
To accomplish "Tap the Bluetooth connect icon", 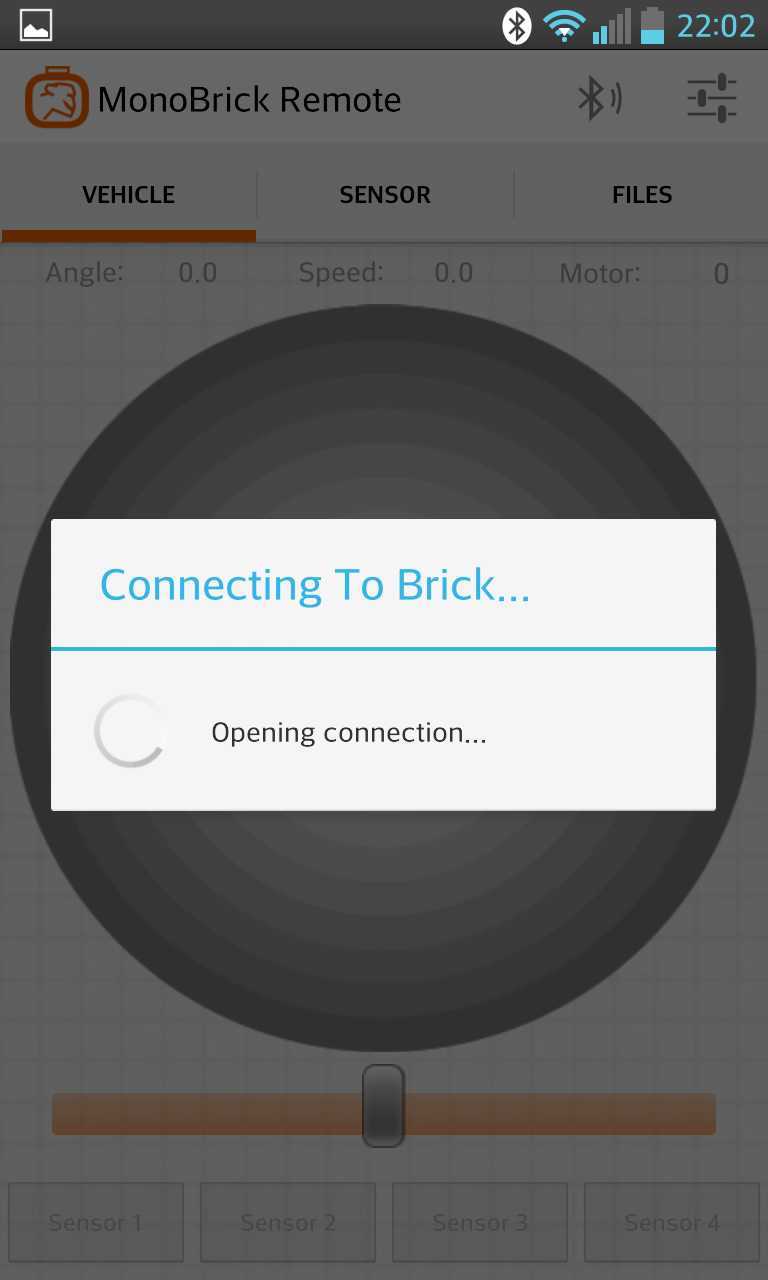I will click(600, 99).
